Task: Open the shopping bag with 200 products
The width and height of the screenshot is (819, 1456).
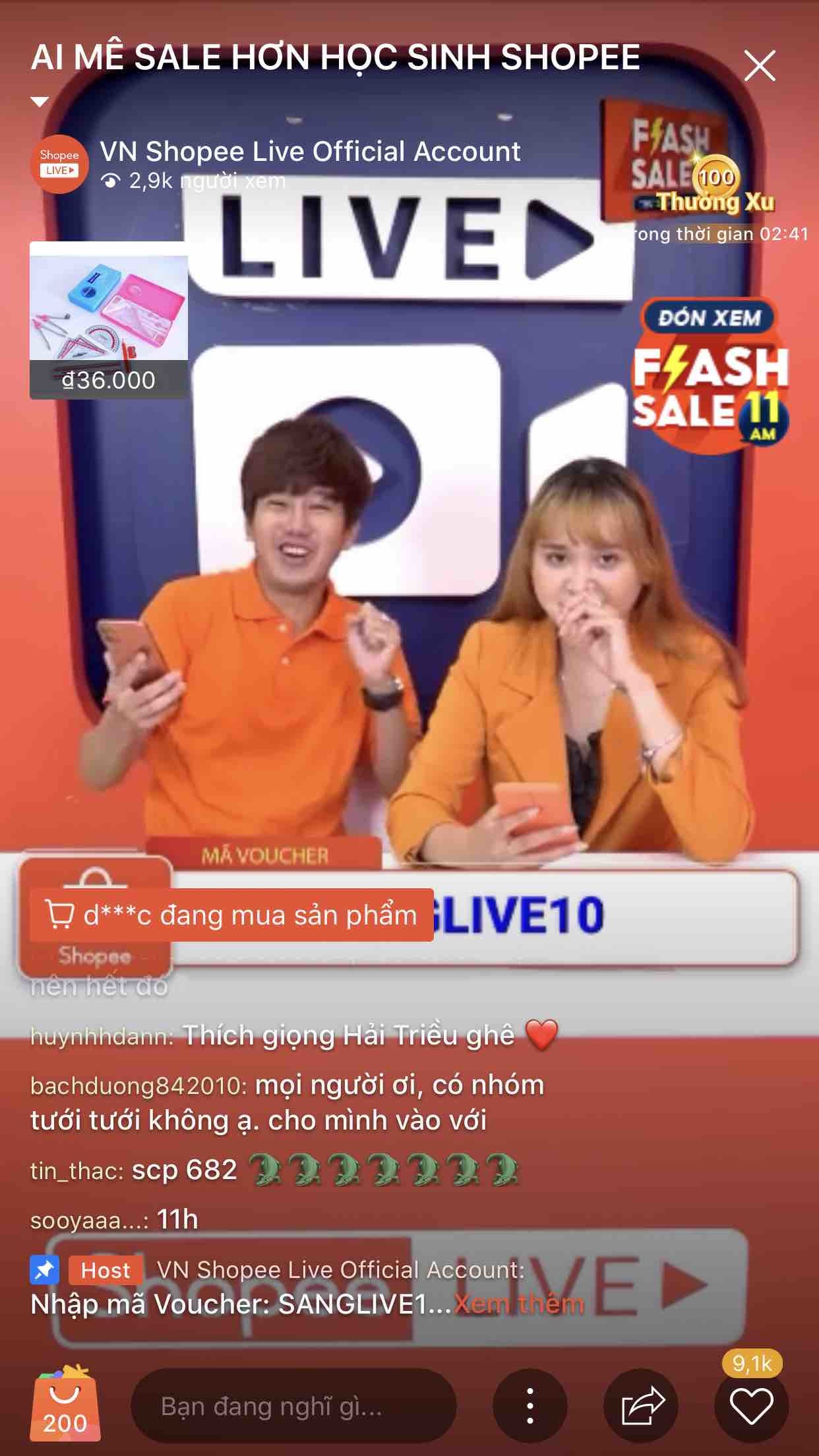Action: tap(65, 1404)
